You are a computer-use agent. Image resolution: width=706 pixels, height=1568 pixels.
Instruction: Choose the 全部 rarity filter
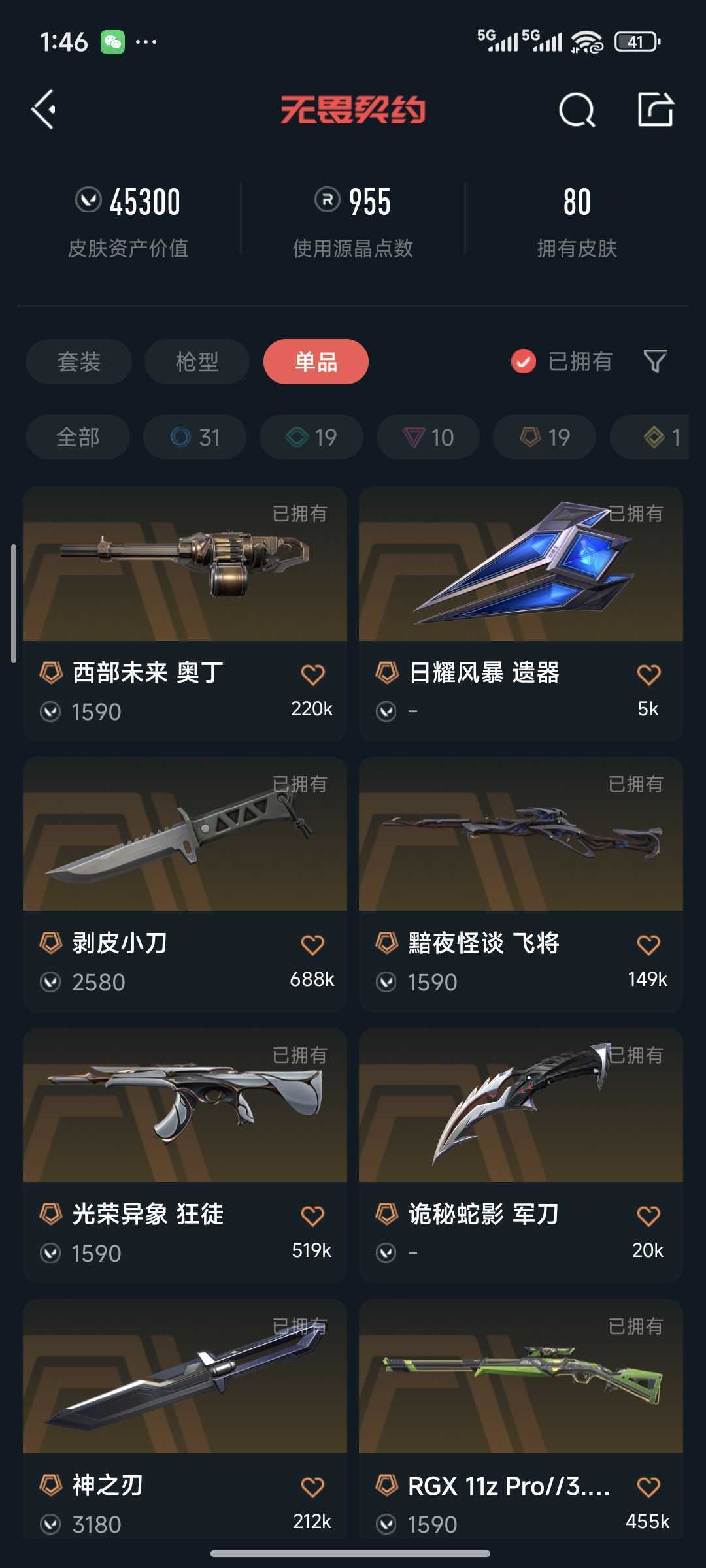(x=77, y=437)
